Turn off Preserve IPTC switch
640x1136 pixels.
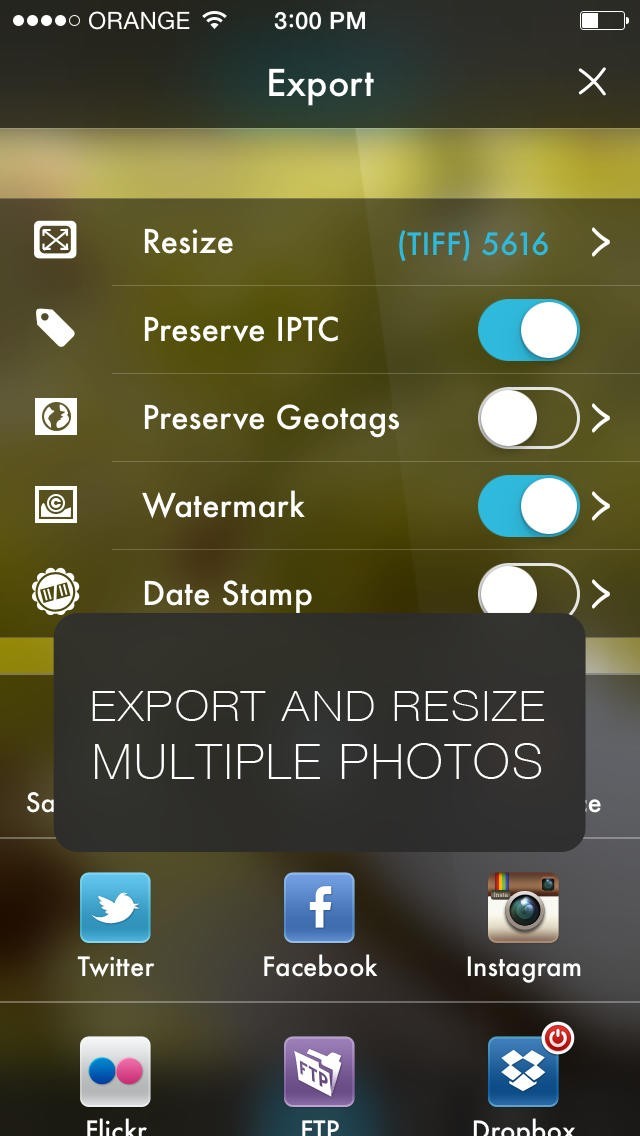coord(528,330)
